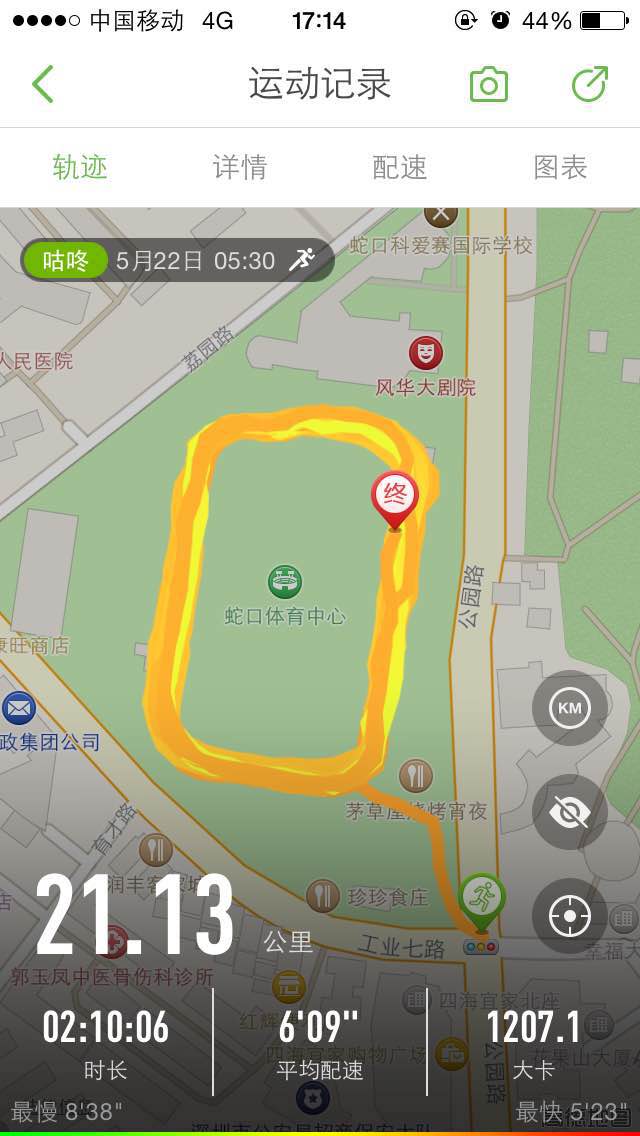View the 图表 tab
The image size is (640, 1136).
pyautogui.click(x=560, y=167)
